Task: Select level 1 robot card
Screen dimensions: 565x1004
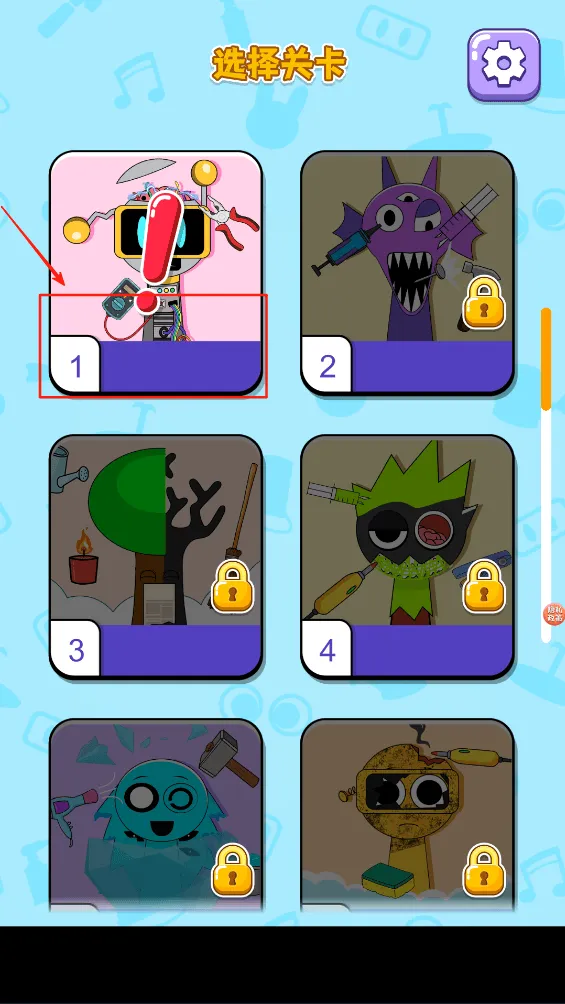Action: [x=156, y=273]
